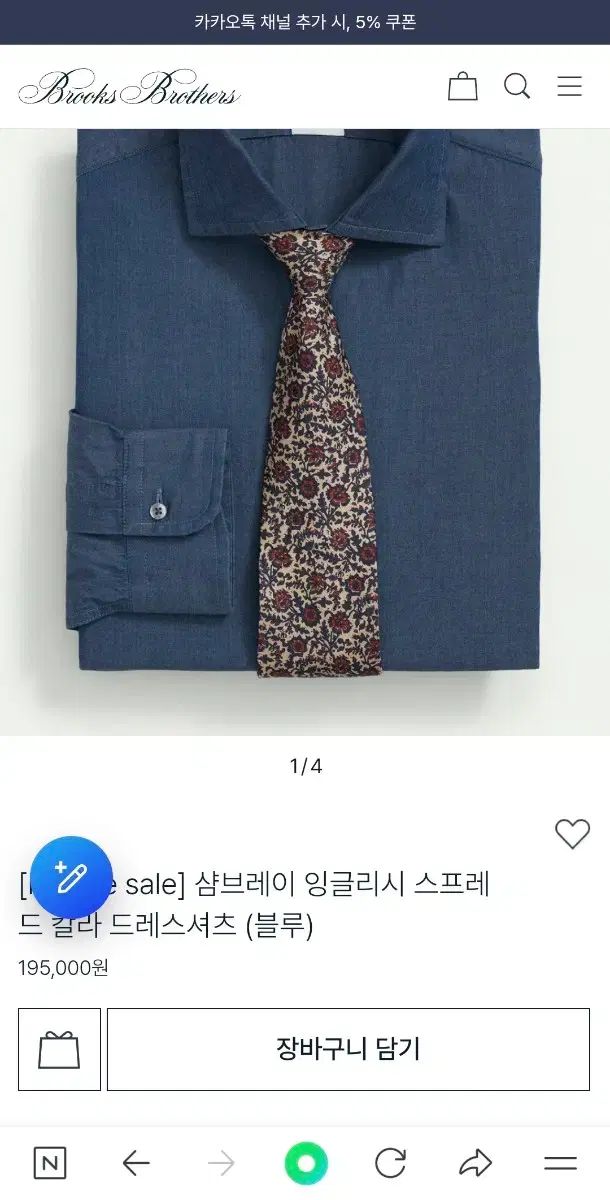Open the Naver N home button
Image resolution: width=610 pixels, height=1200 pixels.
(50, 1163)
